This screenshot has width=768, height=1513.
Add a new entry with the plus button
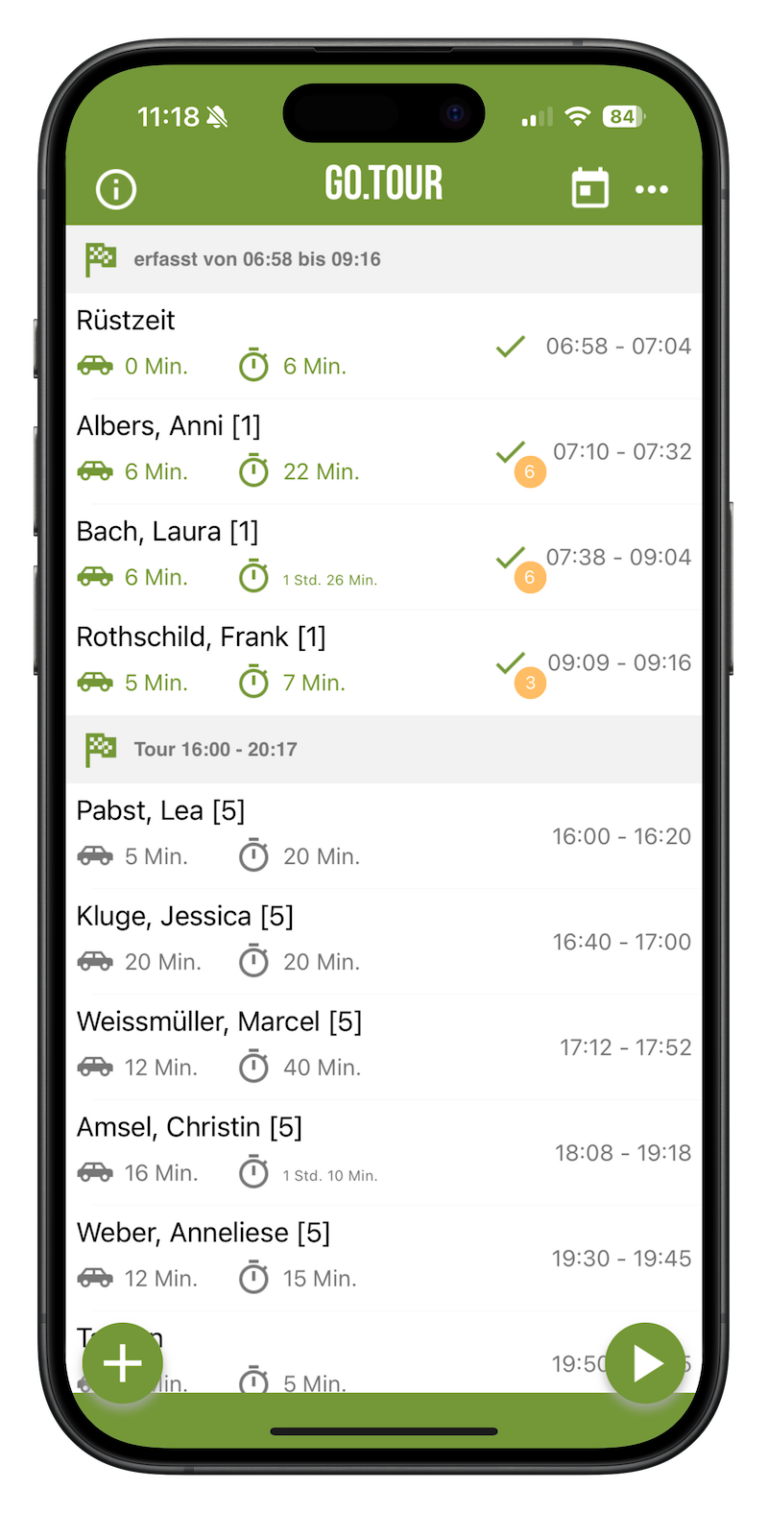point(123,1363)
